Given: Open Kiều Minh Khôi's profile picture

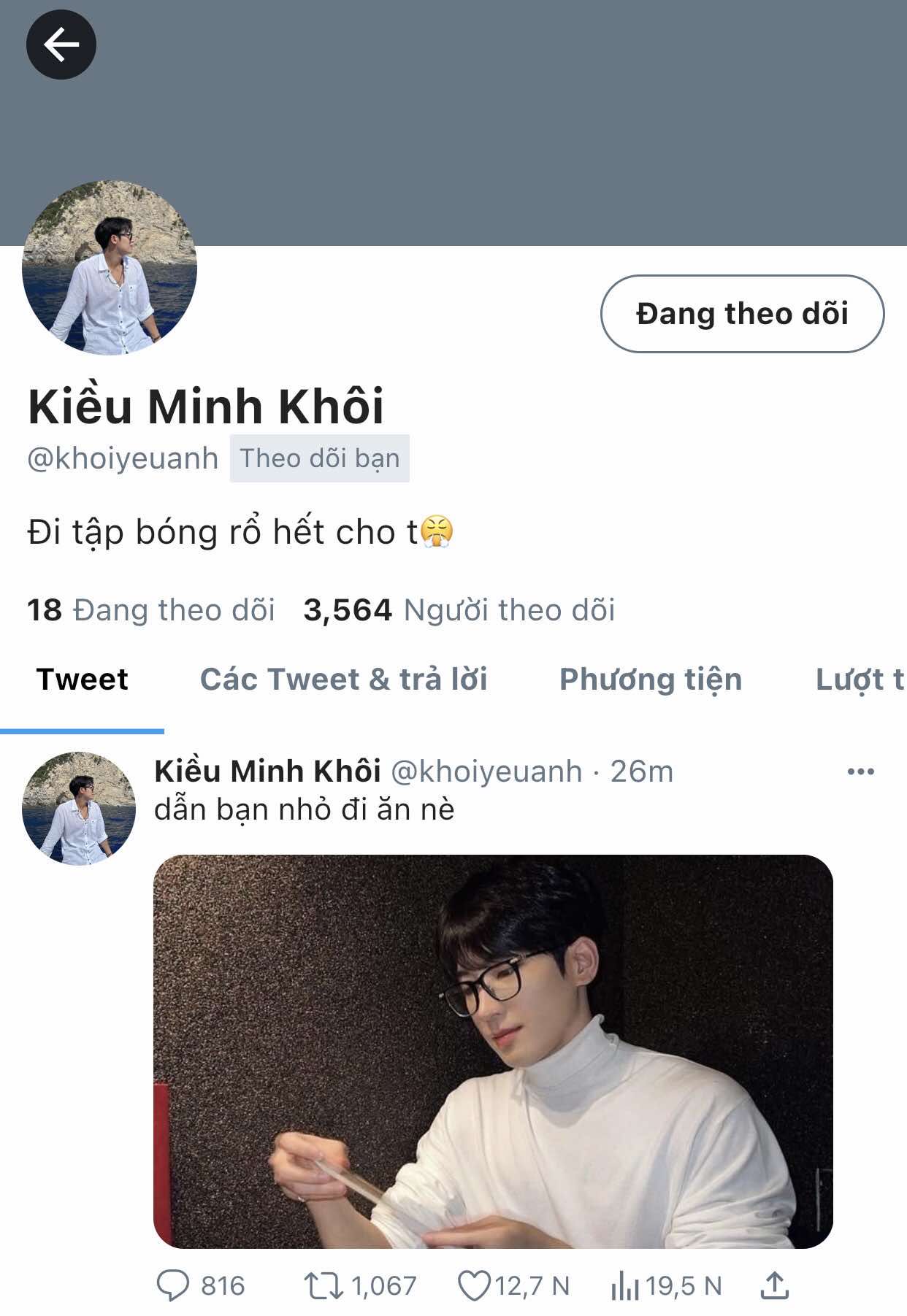Looking at the screenshot, I should click(x=110, y=268).
